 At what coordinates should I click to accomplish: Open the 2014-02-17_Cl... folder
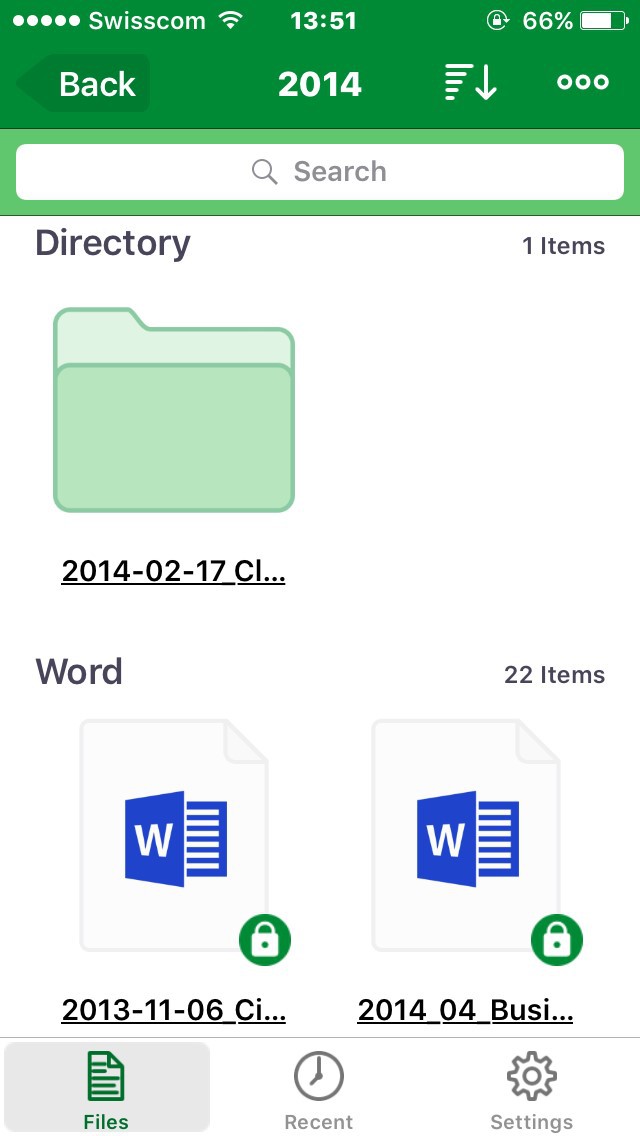(174, 410)
